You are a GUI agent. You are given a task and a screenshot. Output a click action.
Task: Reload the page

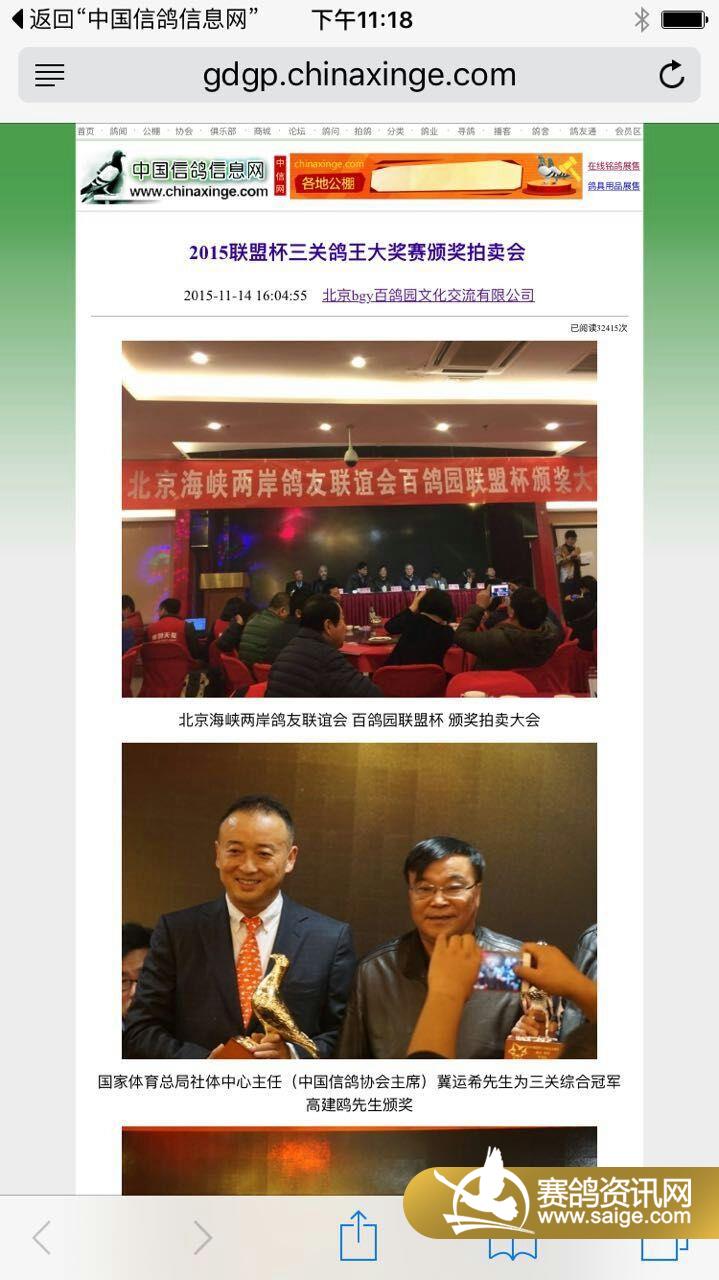click(x=672, y=75)
